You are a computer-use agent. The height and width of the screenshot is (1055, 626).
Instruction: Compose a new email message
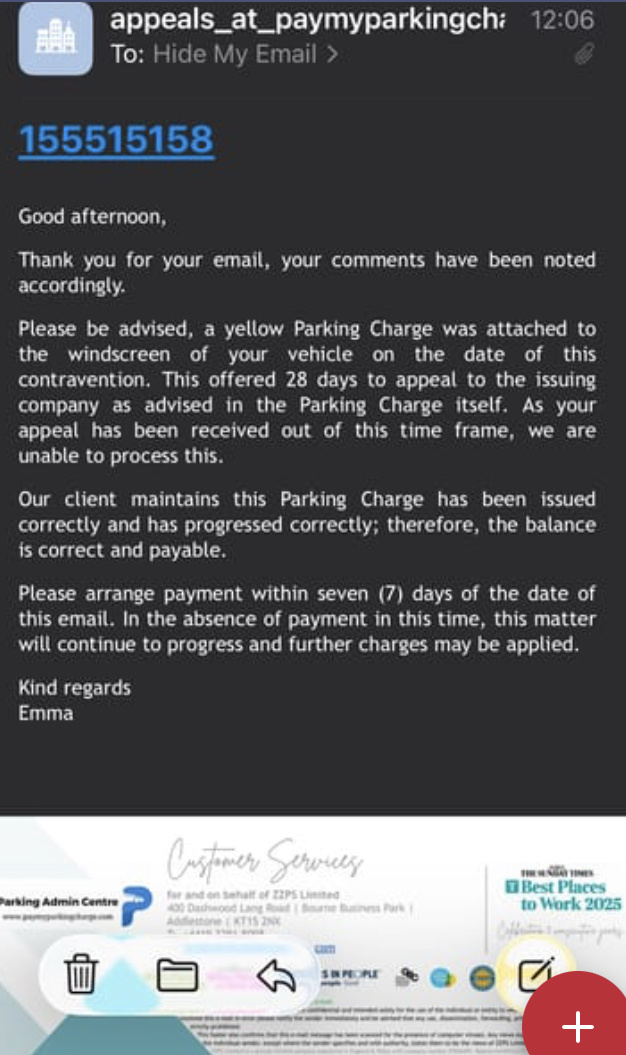coord(535,971)
